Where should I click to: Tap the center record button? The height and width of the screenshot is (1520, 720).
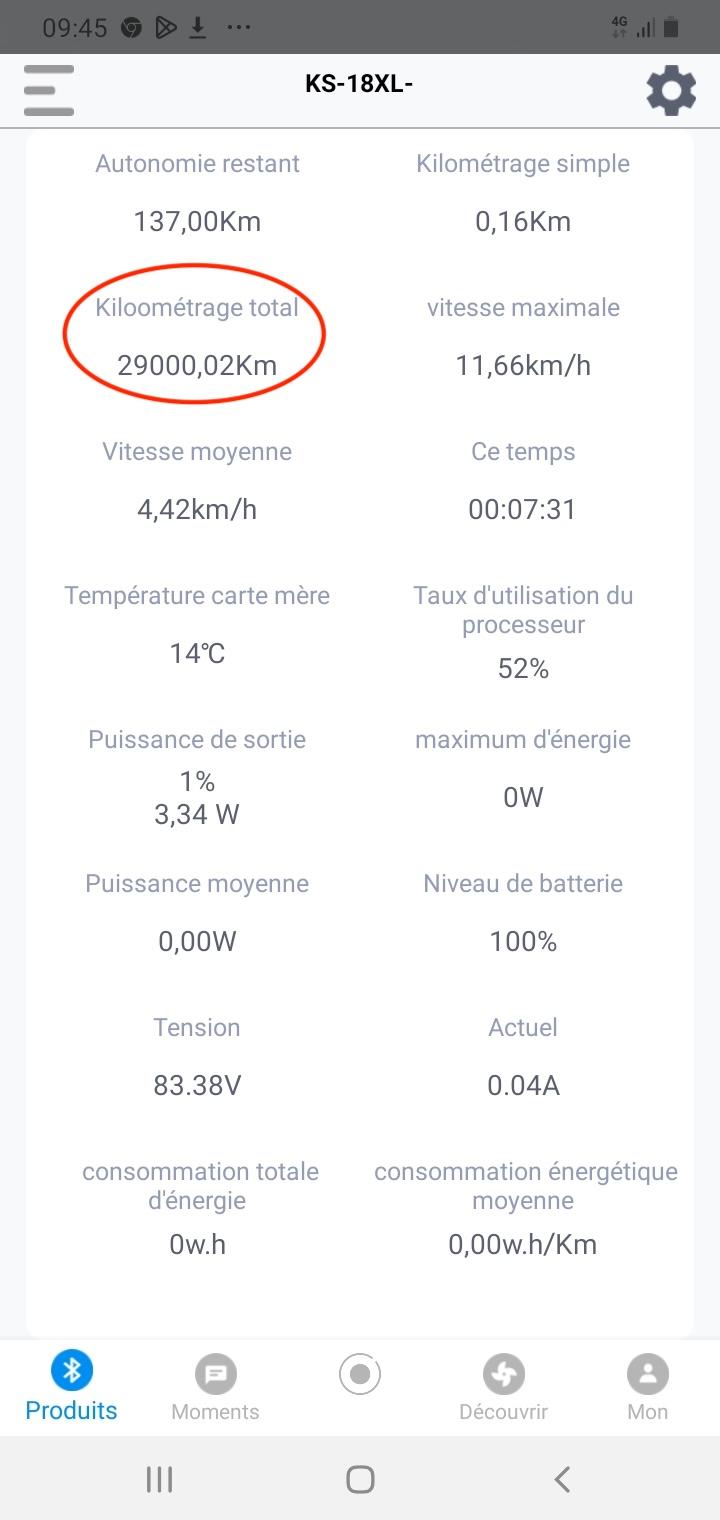360,1375
